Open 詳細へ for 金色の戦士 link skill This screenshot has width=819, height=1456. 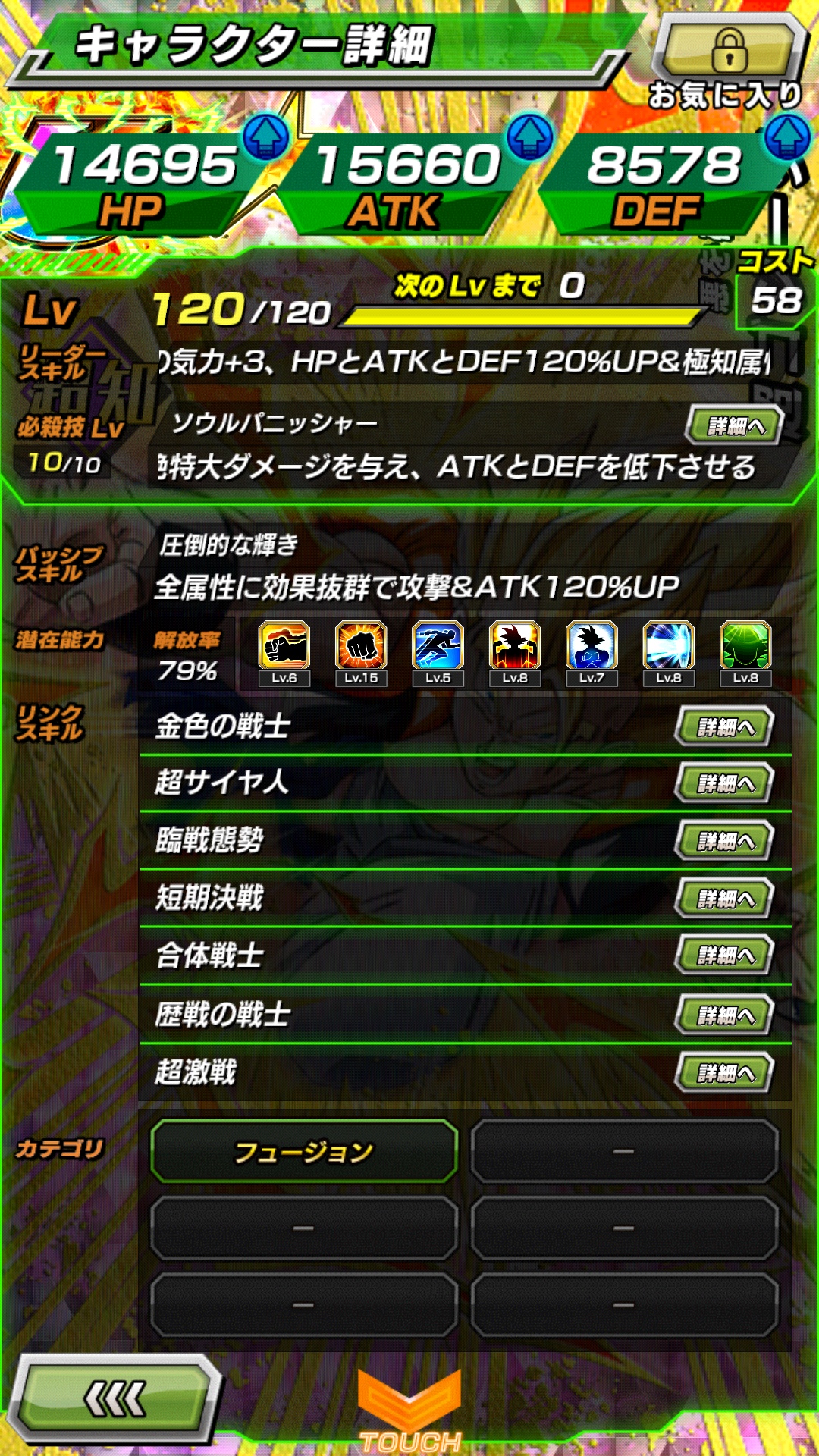click(725, 727)
